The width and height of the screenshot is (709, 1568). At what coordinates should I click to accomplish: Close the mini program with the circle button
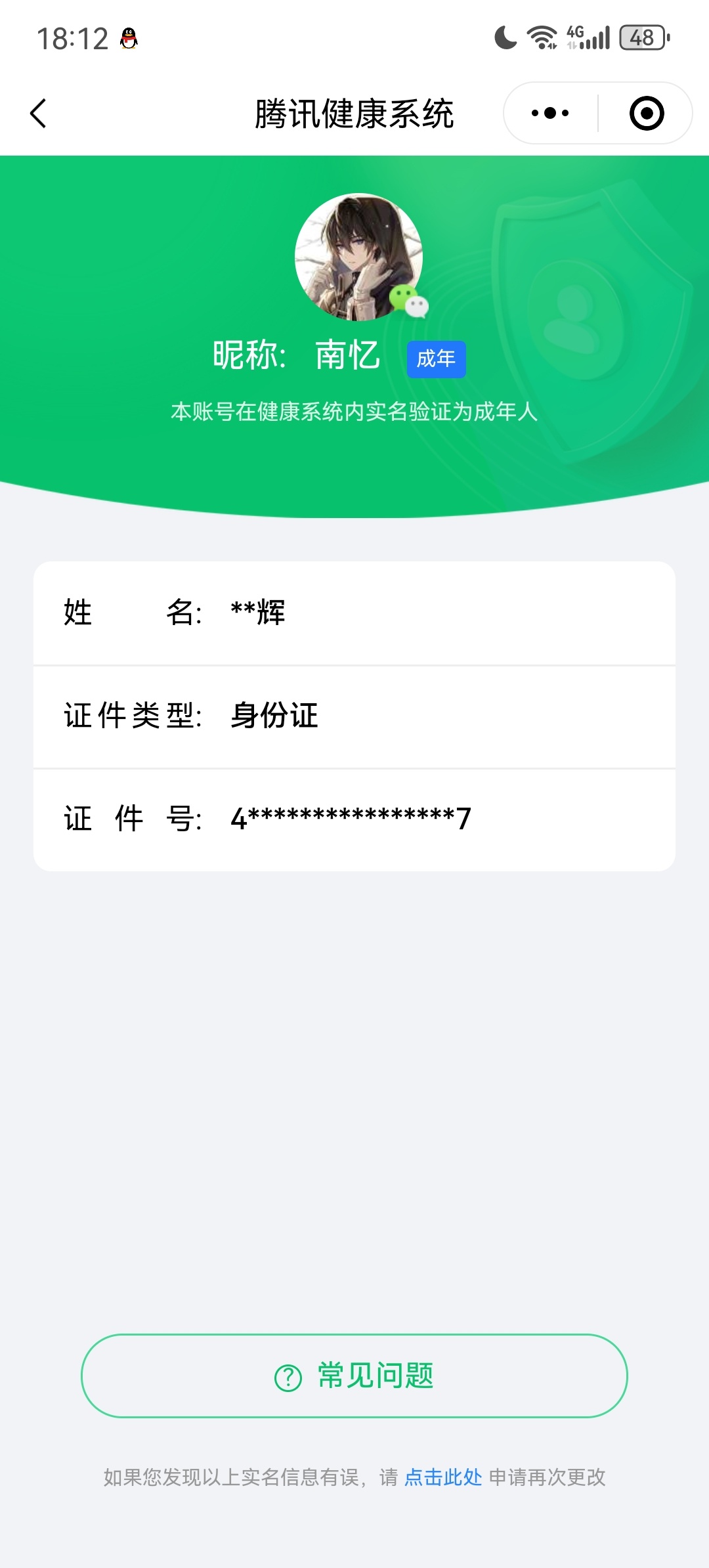click(x=647, y=113)
